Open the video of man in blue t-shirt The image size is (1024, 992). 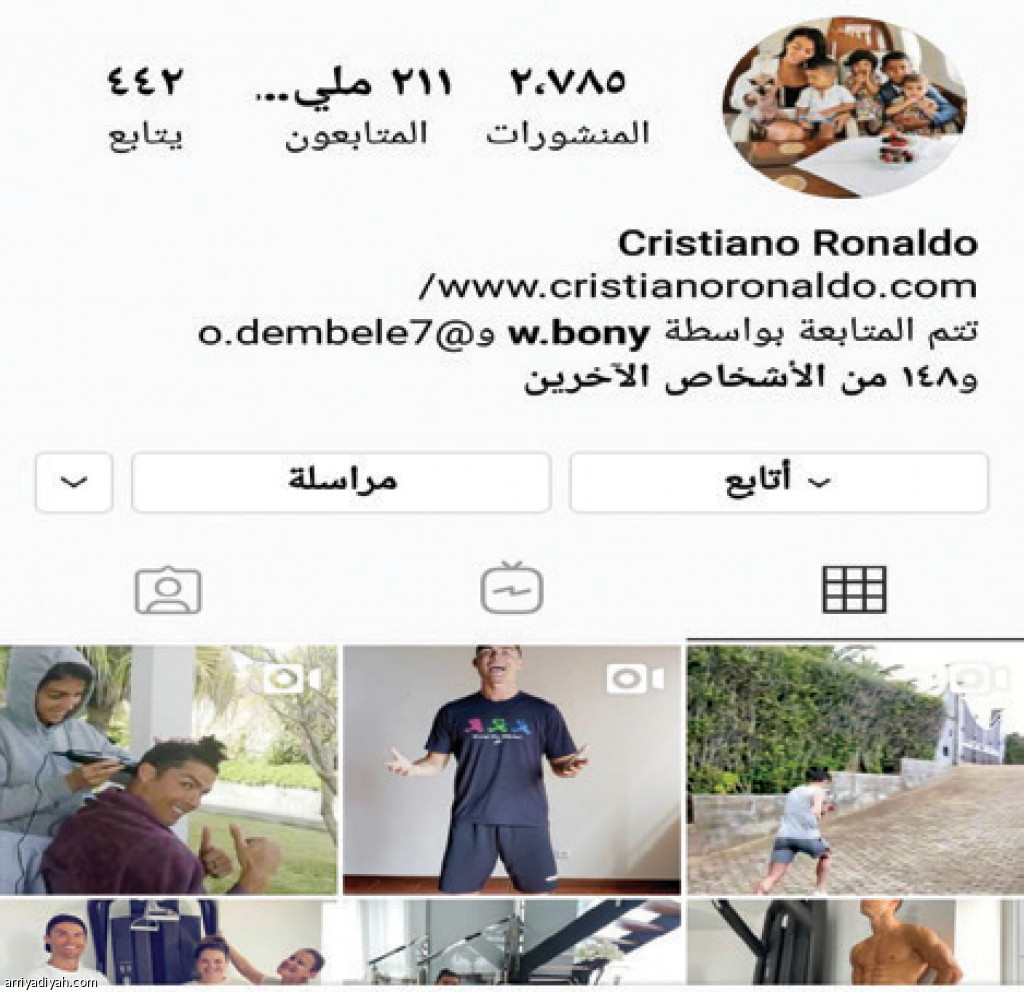pyautogui.click(x=512, y=768)
